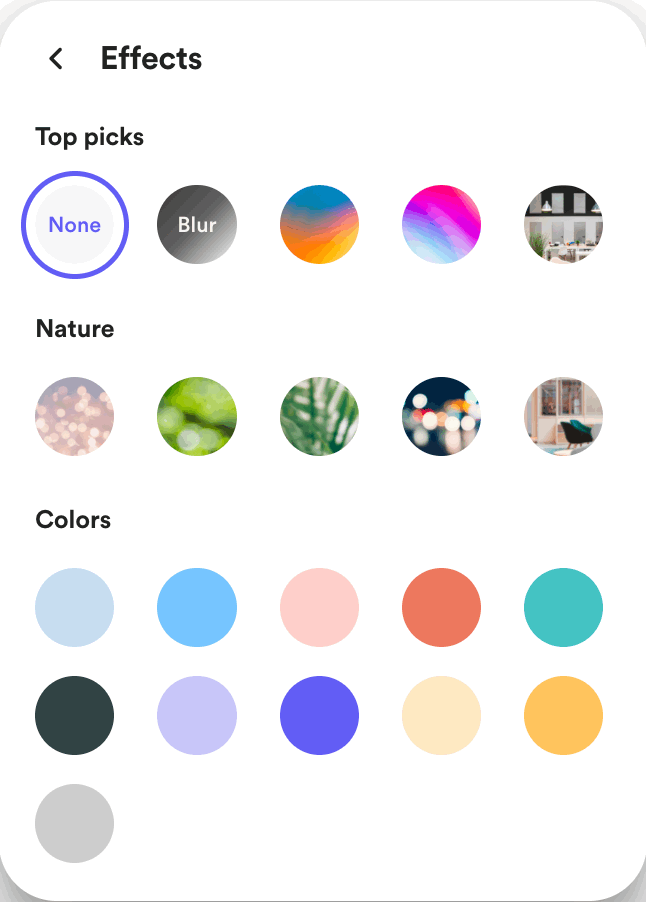
Task: Pick the light pink color swatch
Action: coord(319,607)
